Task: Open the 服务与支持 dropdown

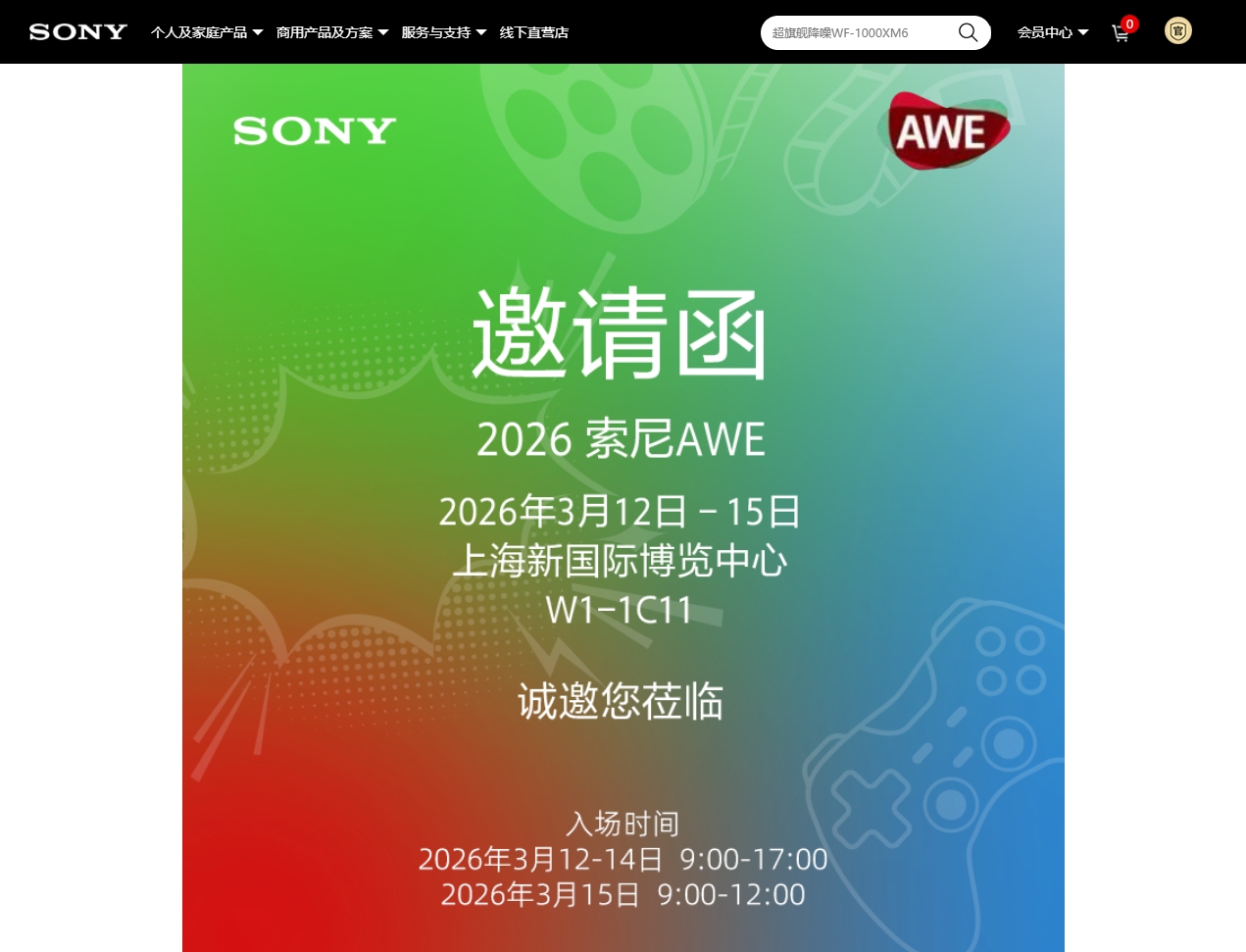Action: 443,32
